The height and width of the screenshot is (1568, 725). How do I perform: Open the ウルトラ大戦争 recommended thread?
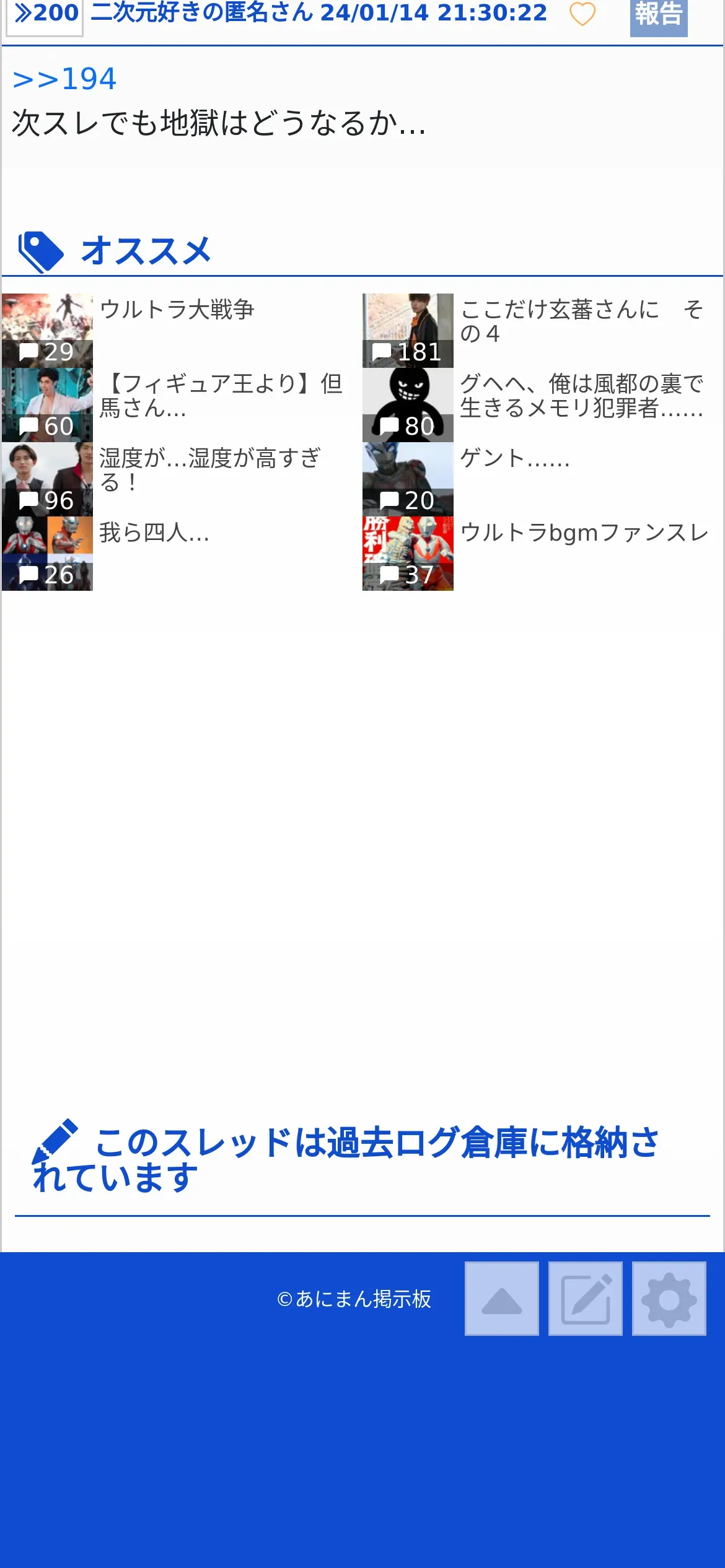tap(177, 310)
